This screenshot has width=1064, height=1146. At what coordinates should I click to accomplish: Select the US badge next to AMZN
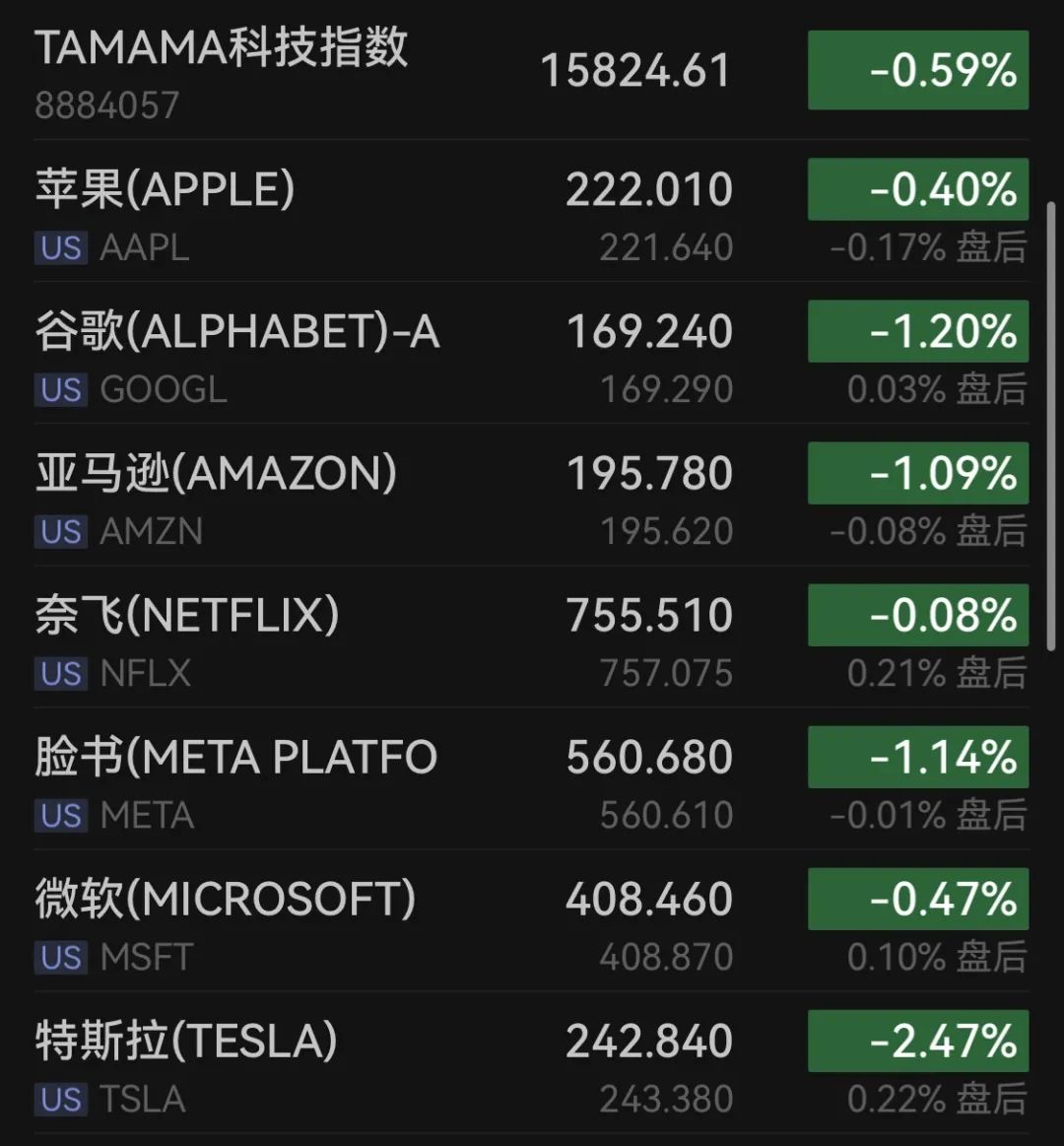point(59,533)
